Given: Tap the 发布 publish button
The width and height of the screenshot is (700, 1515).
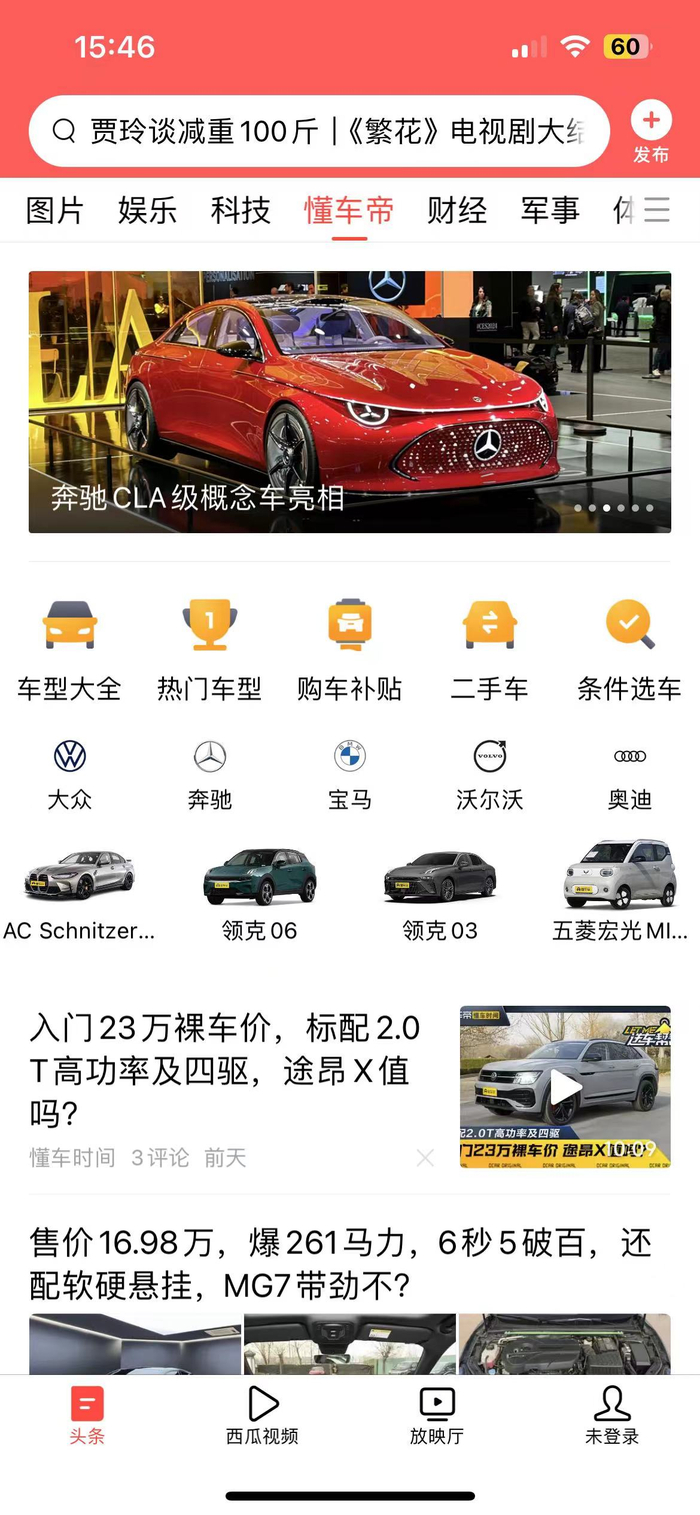Looking at the screenshot, I should pyautogui.click(x=651, y=132).
